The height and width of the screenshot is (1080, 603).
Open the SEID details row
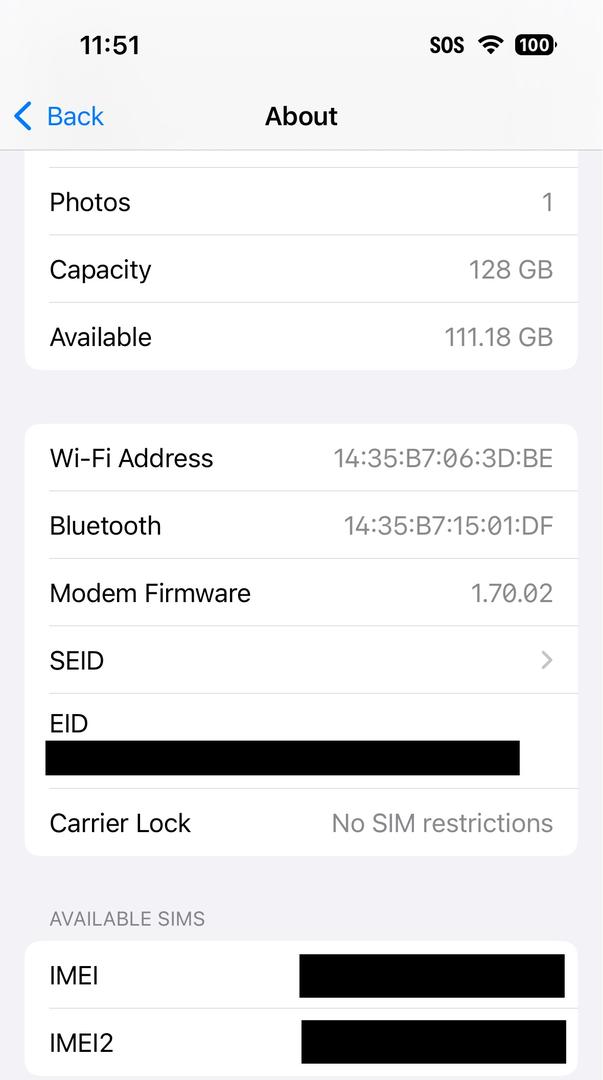click(x=300, y=660)
